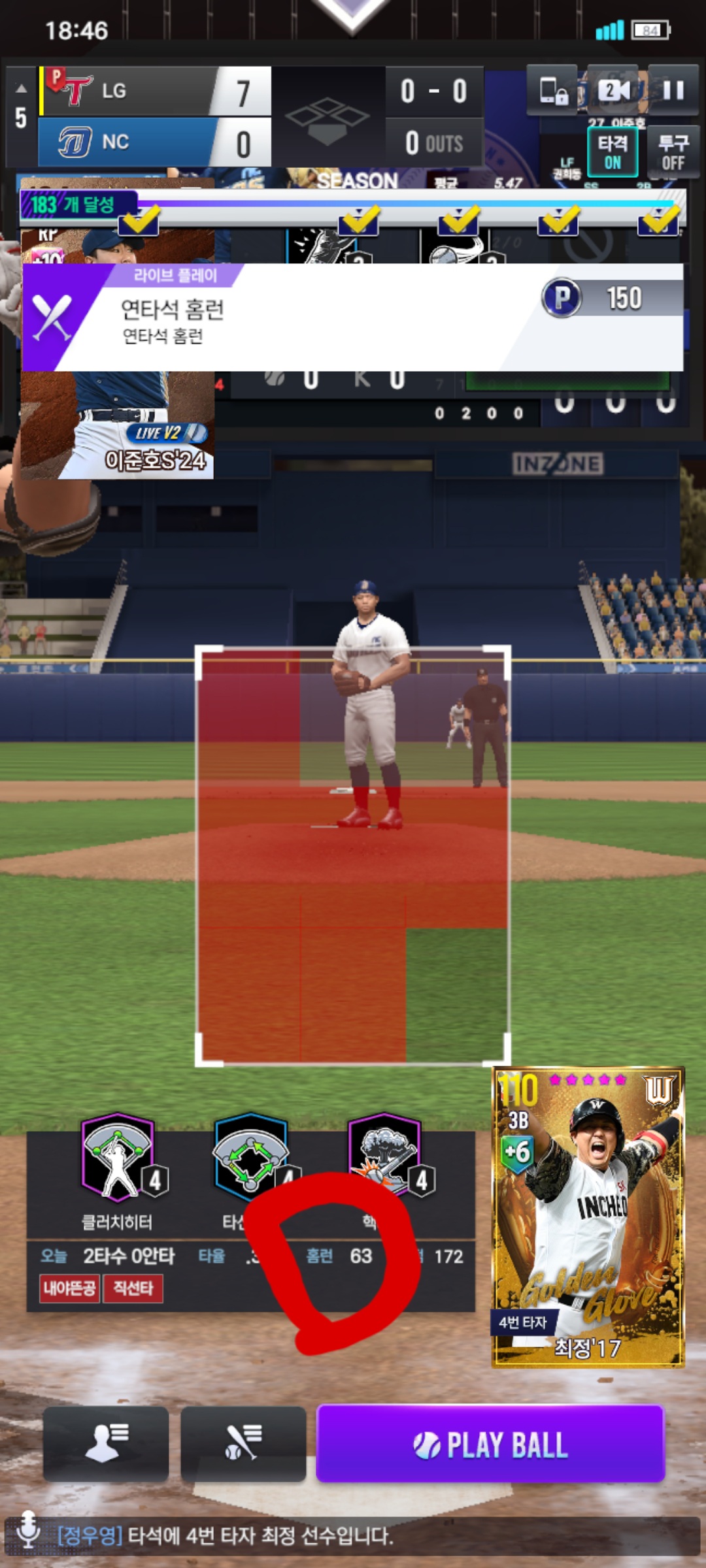Toggle batting (타격) ON setting
Viewport: 706px width, 1568px height.
point(613,153)
